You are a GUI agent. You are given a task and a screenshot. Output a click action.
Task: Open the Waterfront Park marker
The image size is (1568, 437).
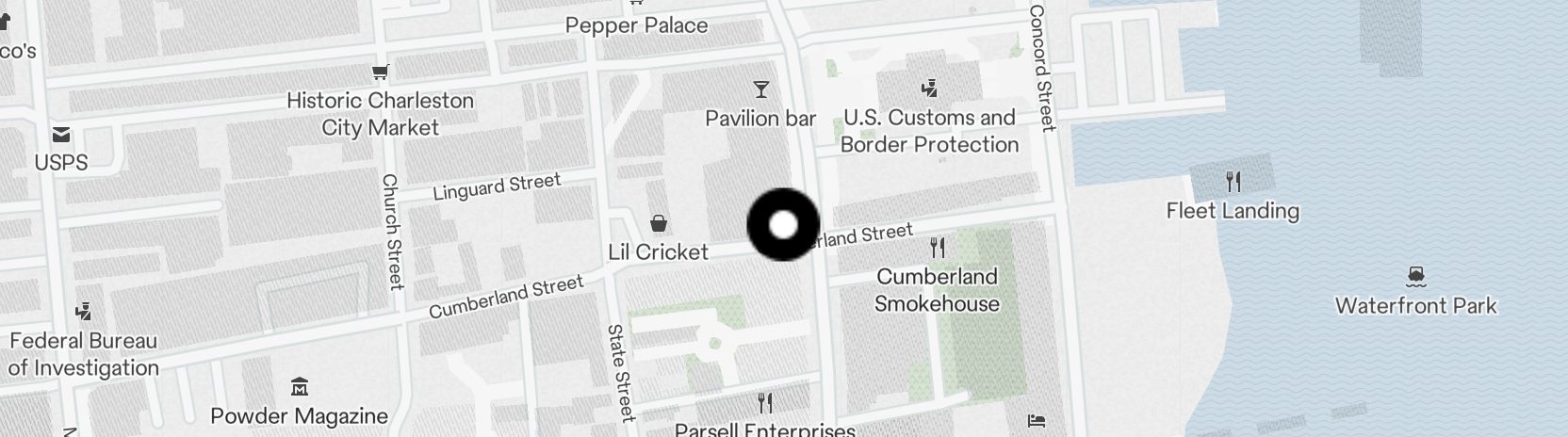click(x=1415, y=277)
